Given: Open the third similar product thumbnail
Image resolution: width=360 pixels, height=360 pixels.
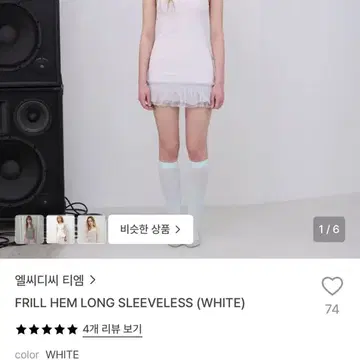Looking at the screenshot, I should coord(92,229).
